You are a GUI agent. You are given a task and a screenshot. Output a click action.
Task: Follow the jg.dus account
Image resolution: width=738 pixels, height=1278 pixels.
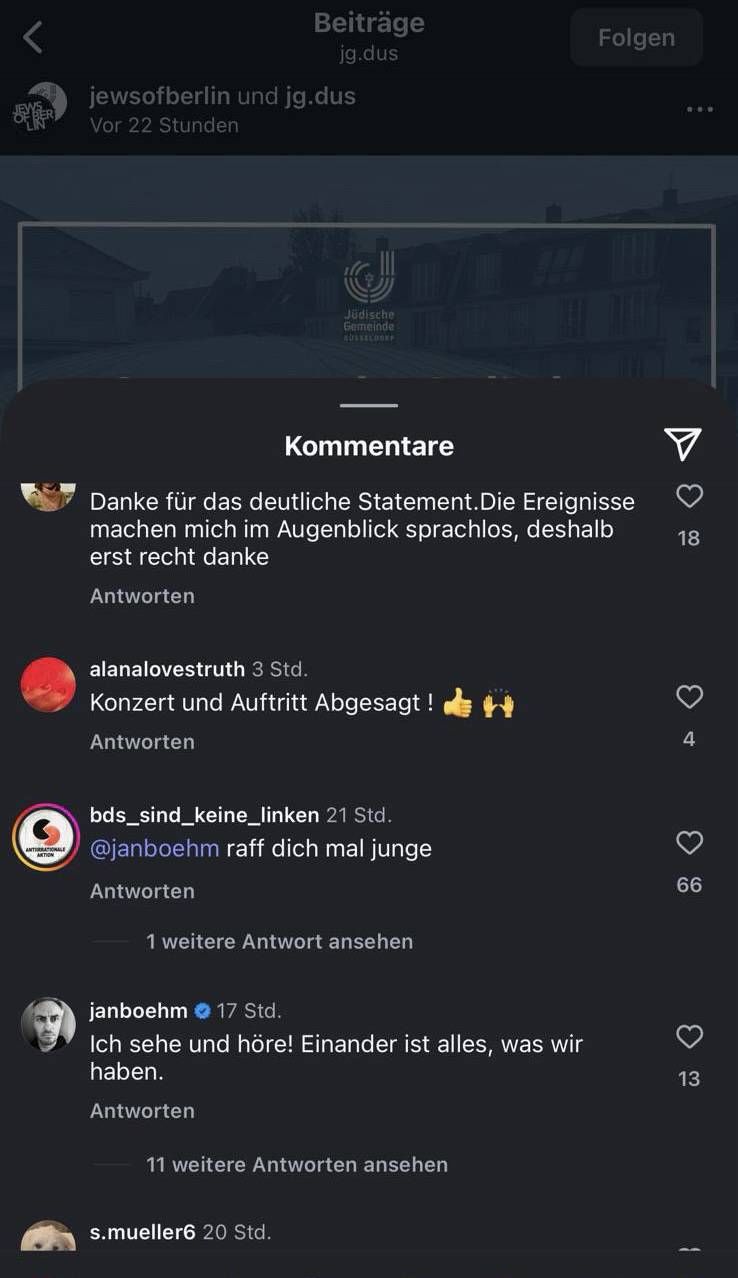tap(636, 38)
